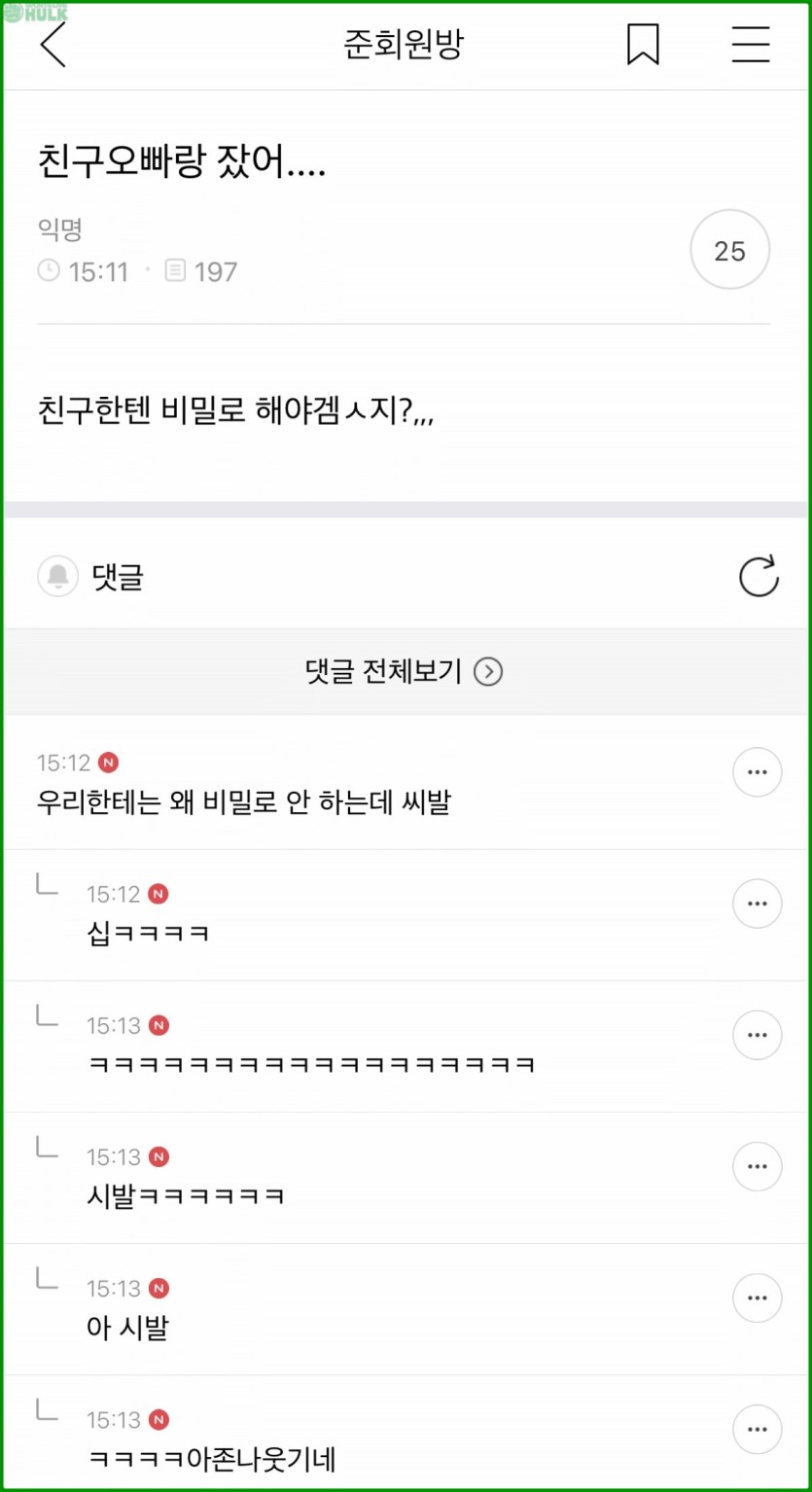Go back with the top-left arrow
Viewport: 812px width, 1492px height.
click(x=53, y=45)
